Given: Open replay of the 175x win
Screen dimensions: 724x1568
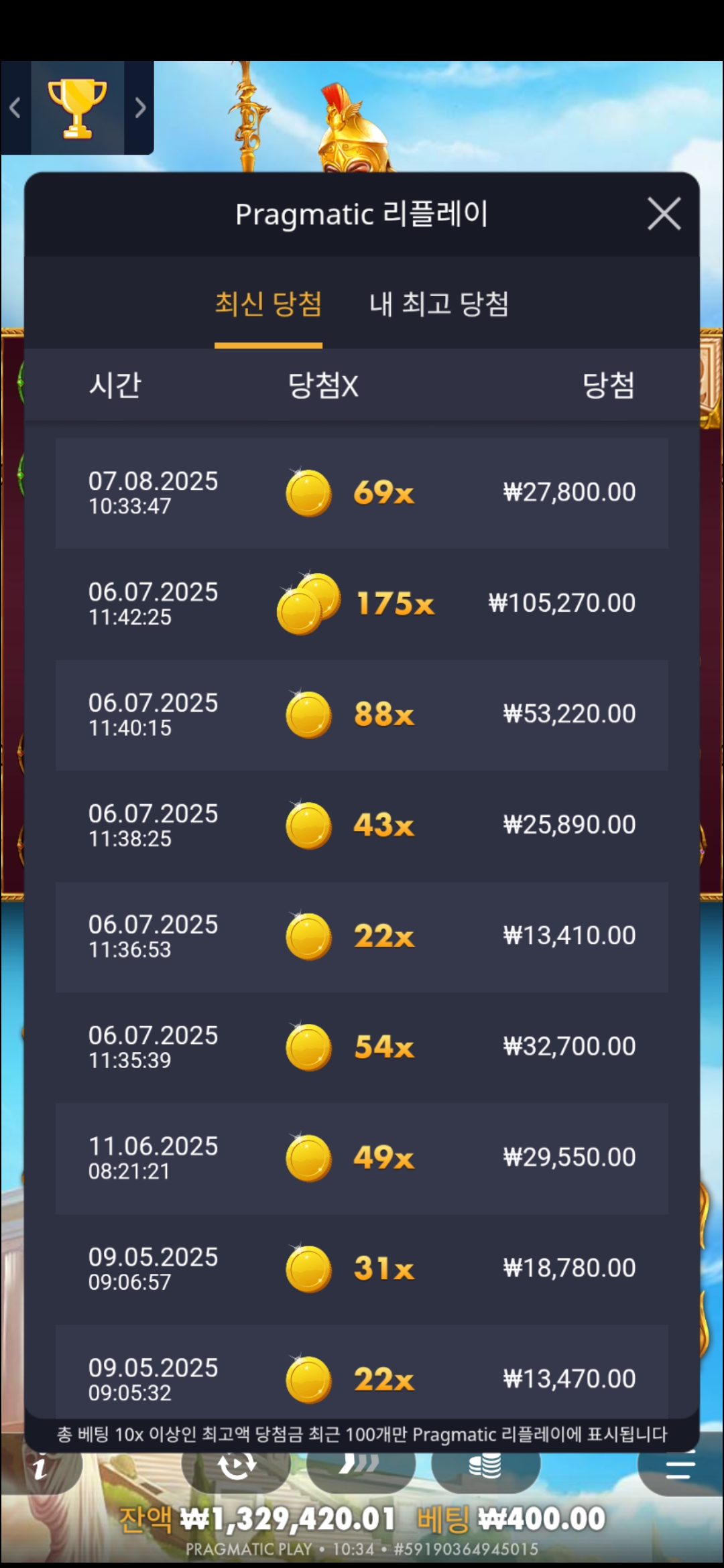Looking at the screenshot, I should tap(362, 604).
